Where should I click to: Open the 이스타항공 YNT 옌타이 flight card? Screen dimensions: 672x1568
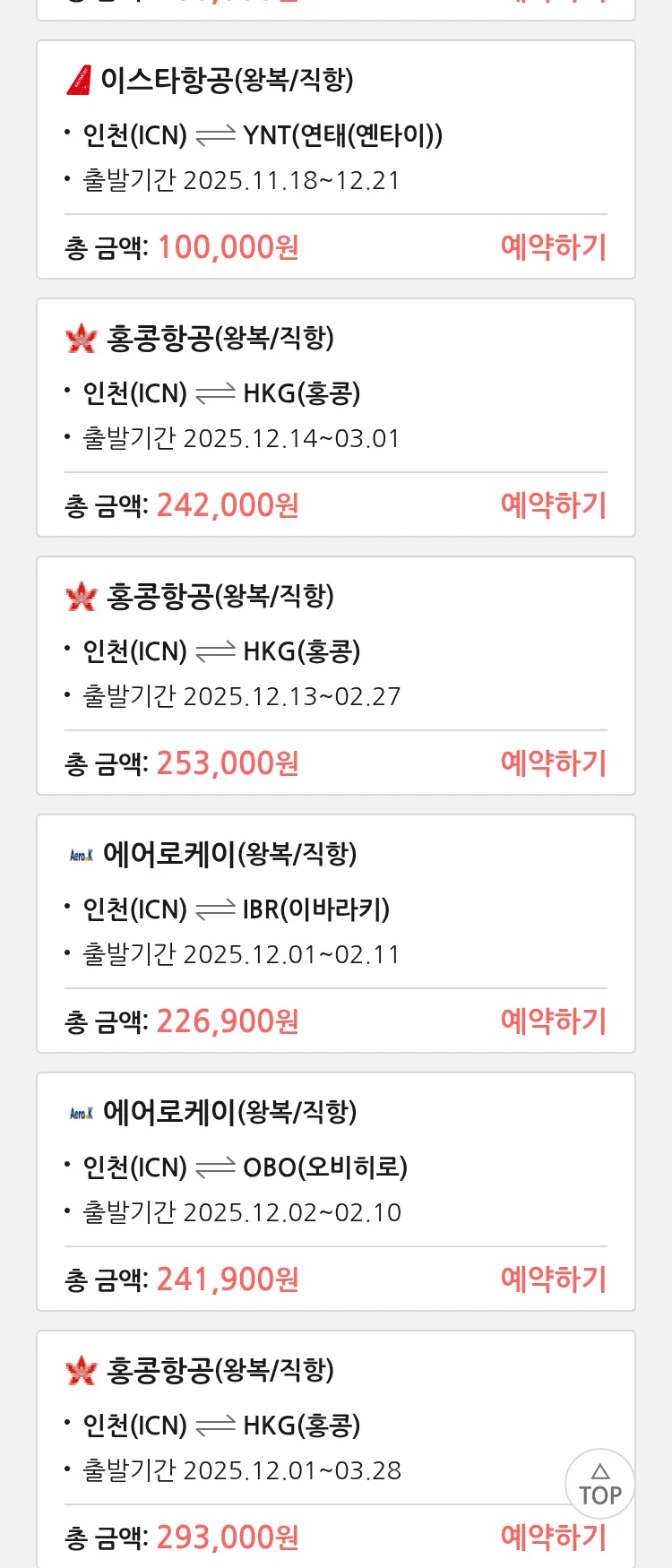335,134
